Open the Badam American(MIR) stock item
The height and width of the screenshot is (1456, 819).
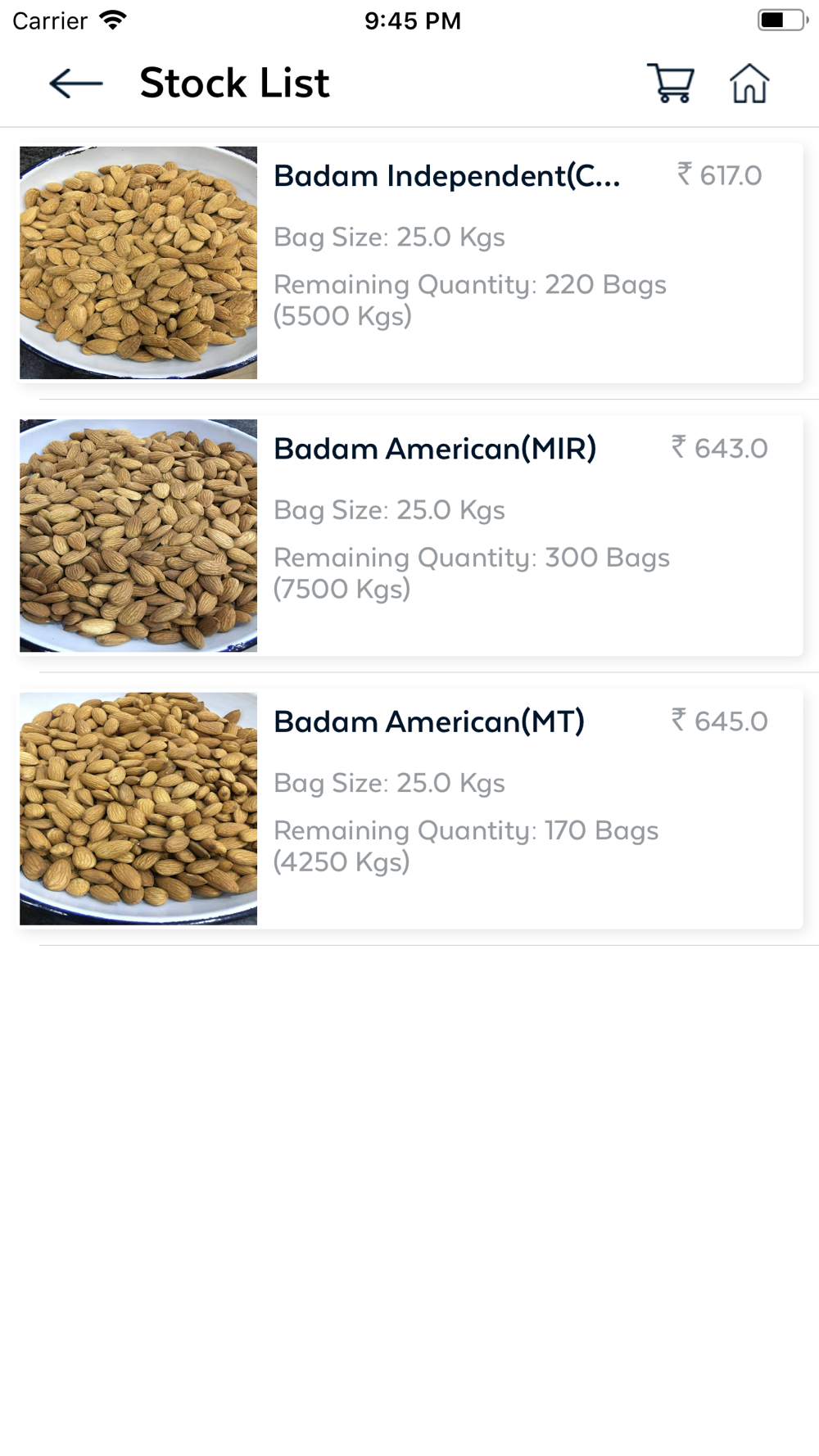[410, 536]
